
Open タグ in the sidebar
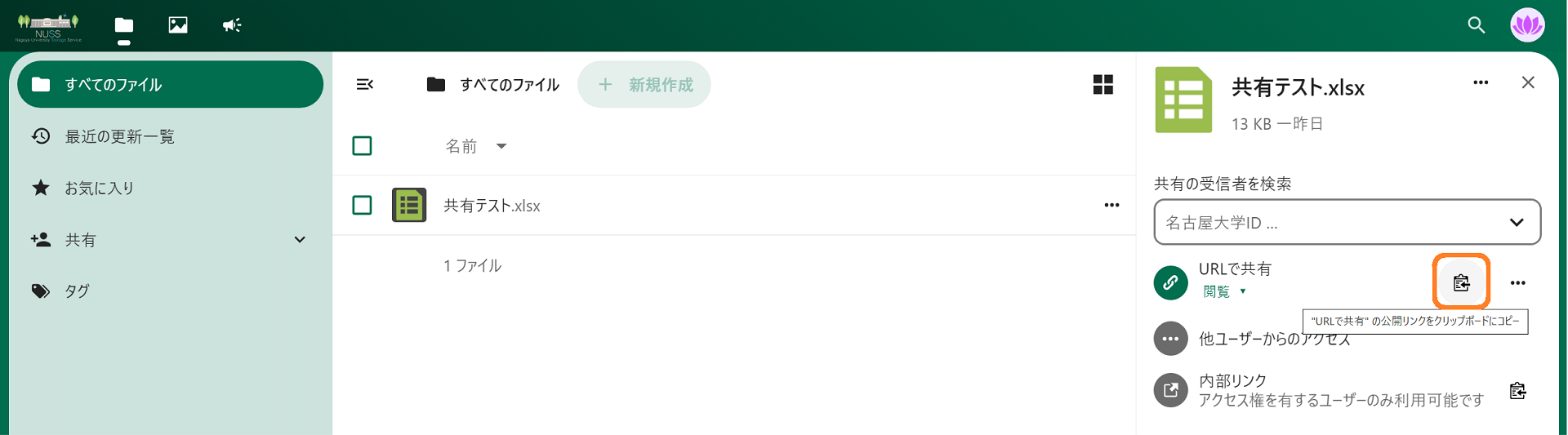tap(76, 291)
